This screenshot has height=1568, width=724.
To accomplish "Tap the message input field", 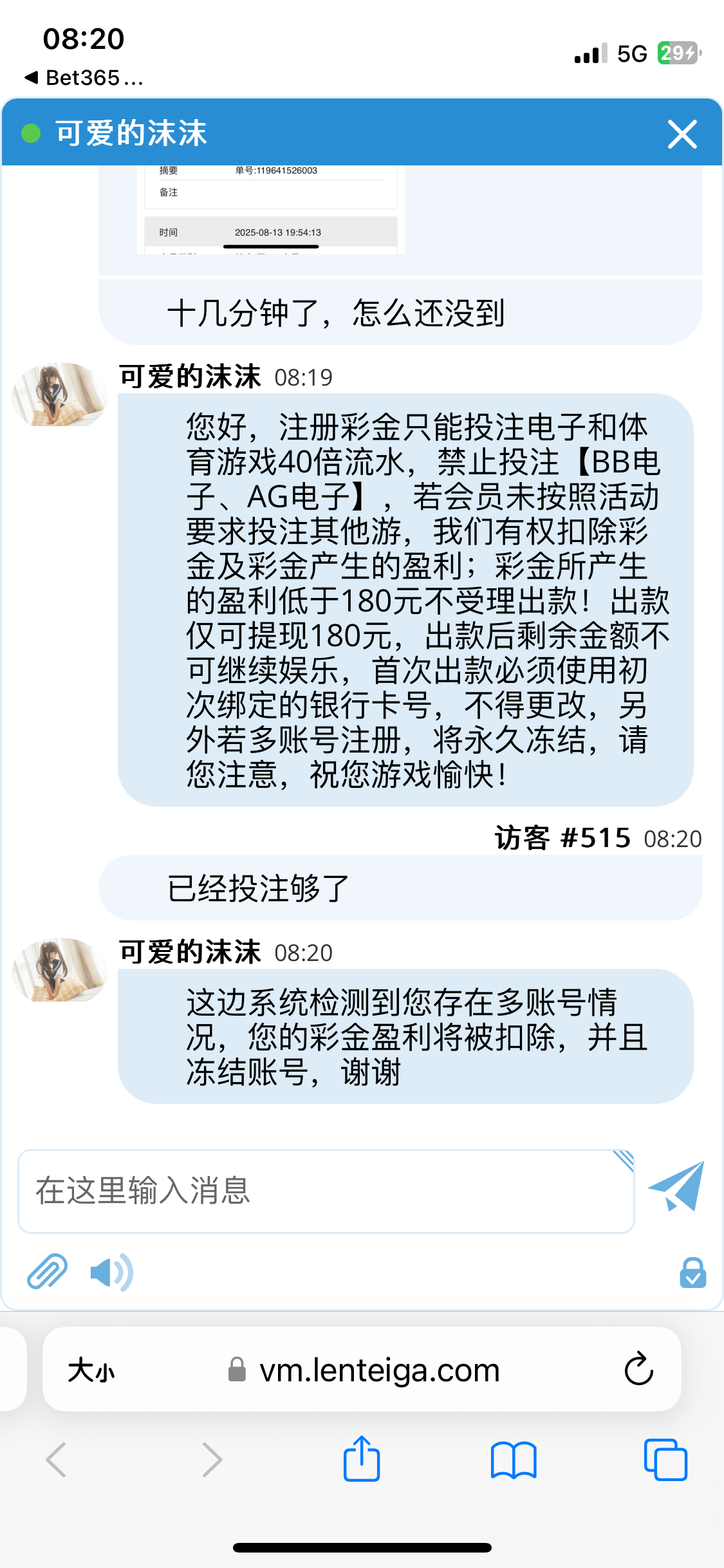I will coord(326,1191).
